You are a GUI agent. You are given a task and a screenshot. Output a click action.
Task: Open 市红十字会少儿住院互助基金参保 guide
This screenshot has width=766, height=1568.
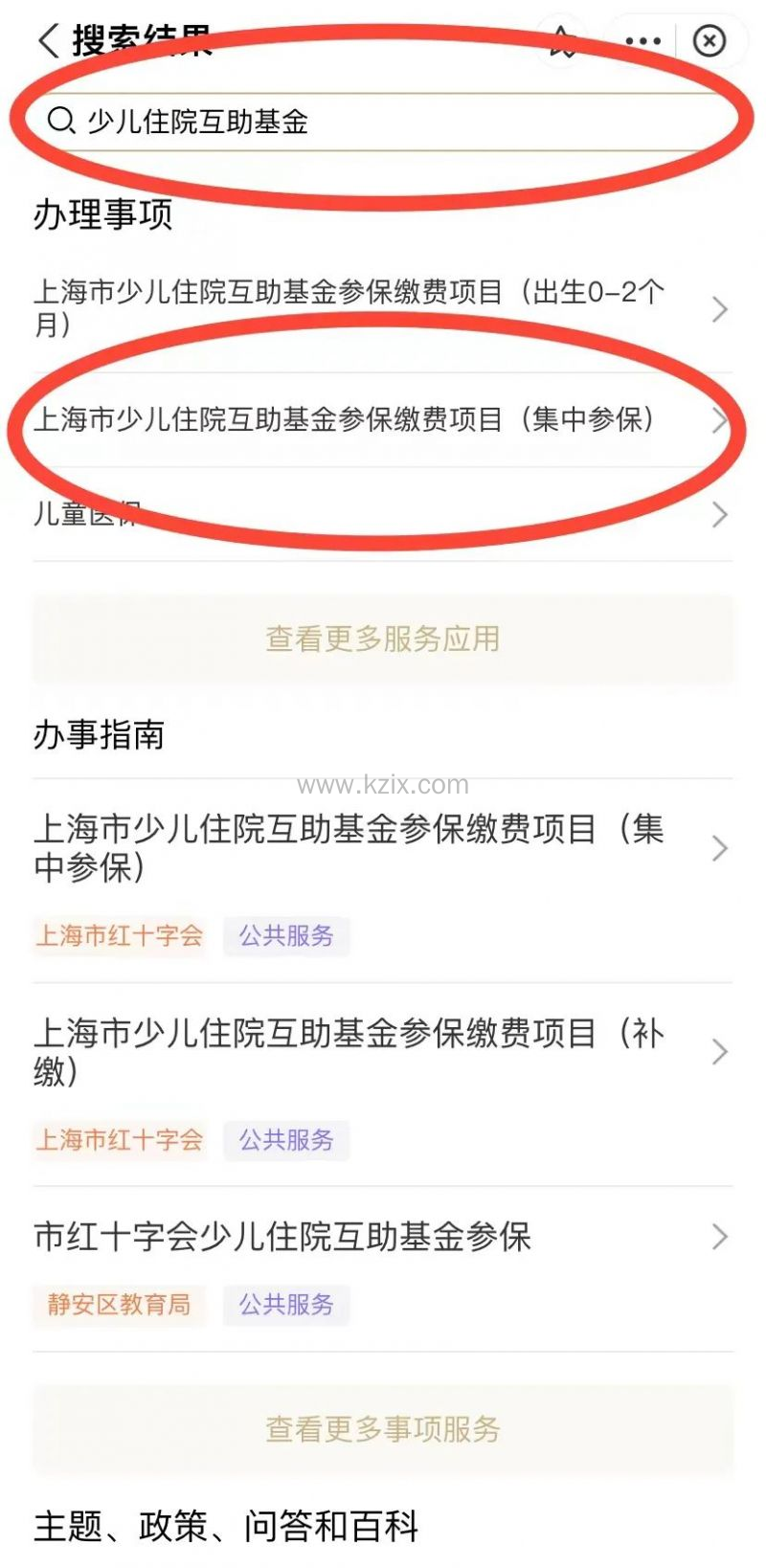[381, 1237]
